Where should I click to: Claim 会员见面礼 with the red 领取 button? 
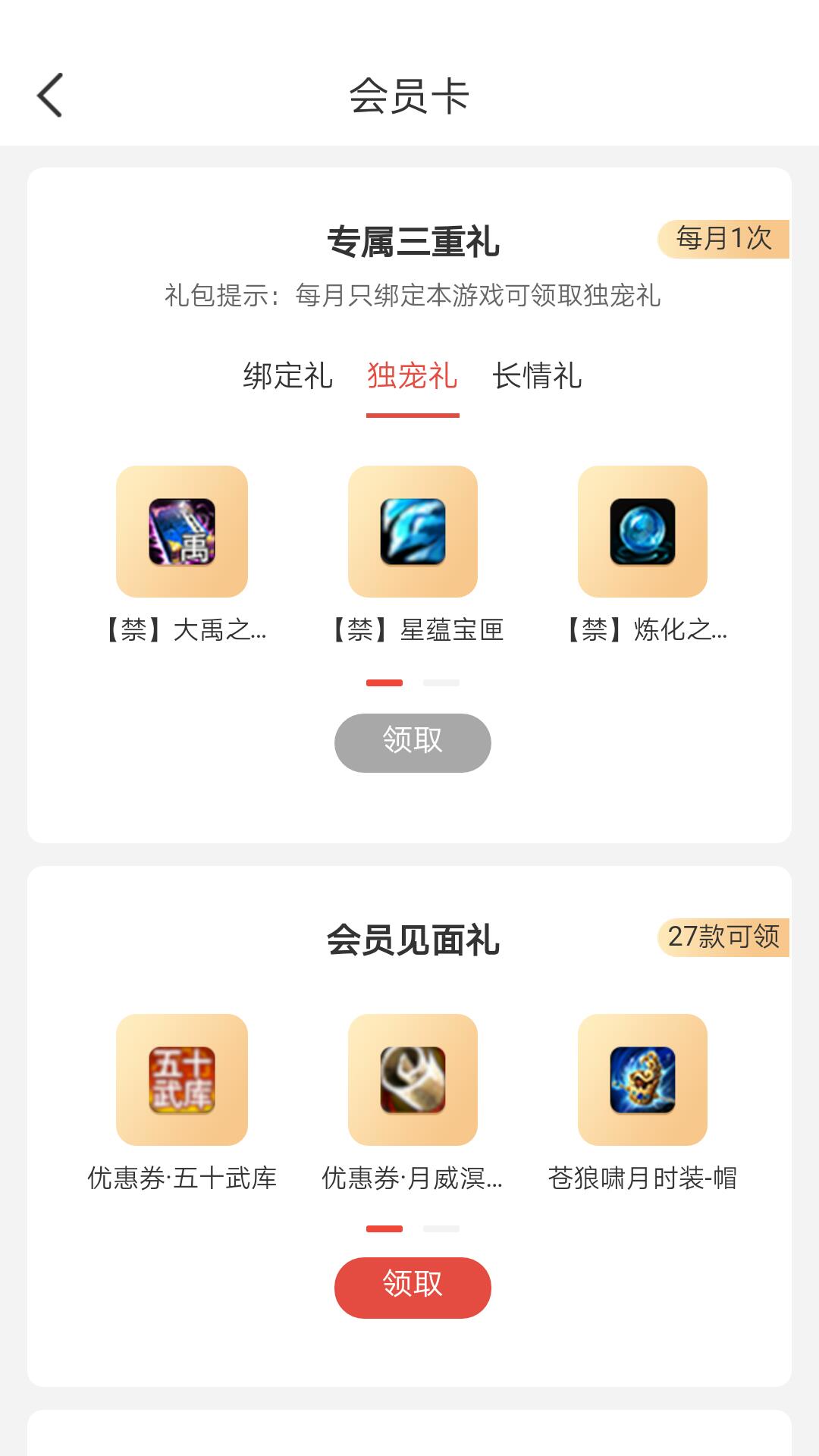(x=413, y=1287)
